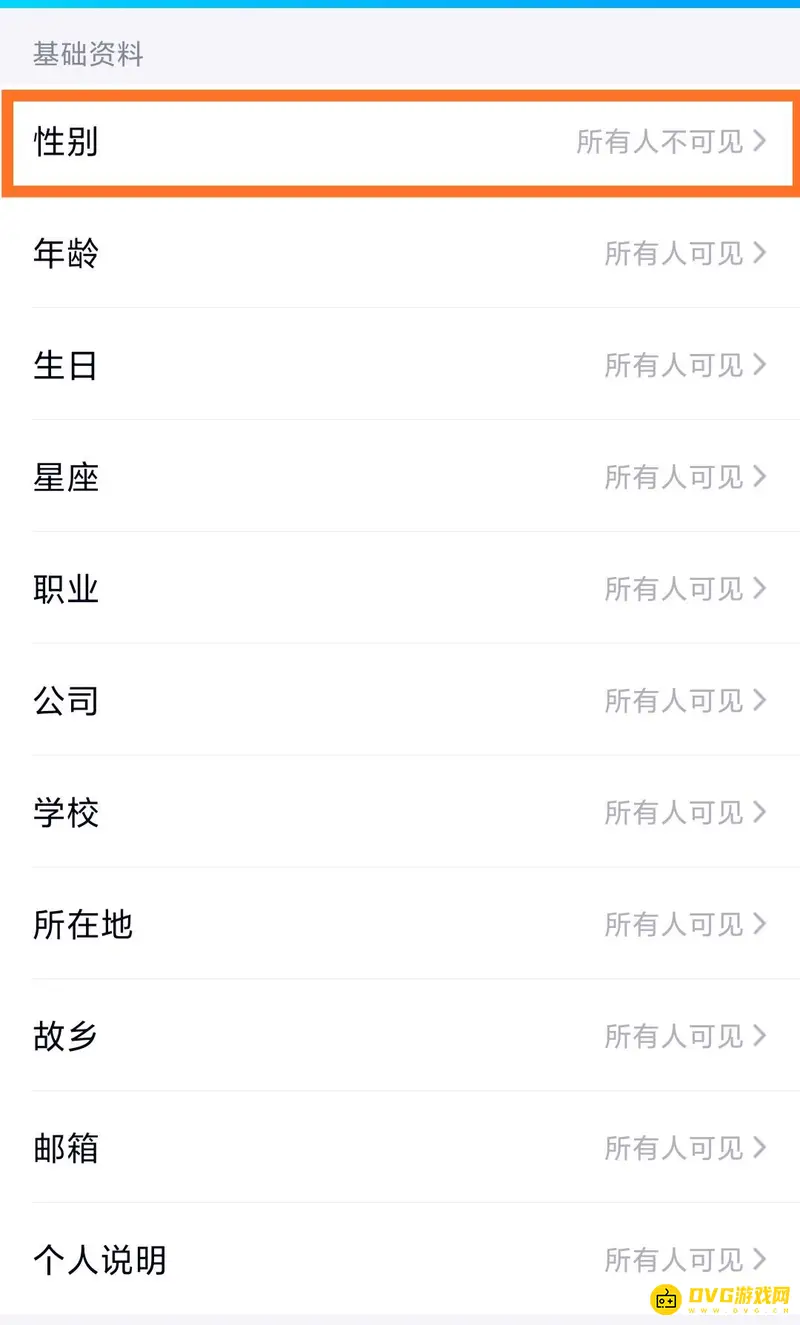Select the 所在地 row

(x=400, y=924)
